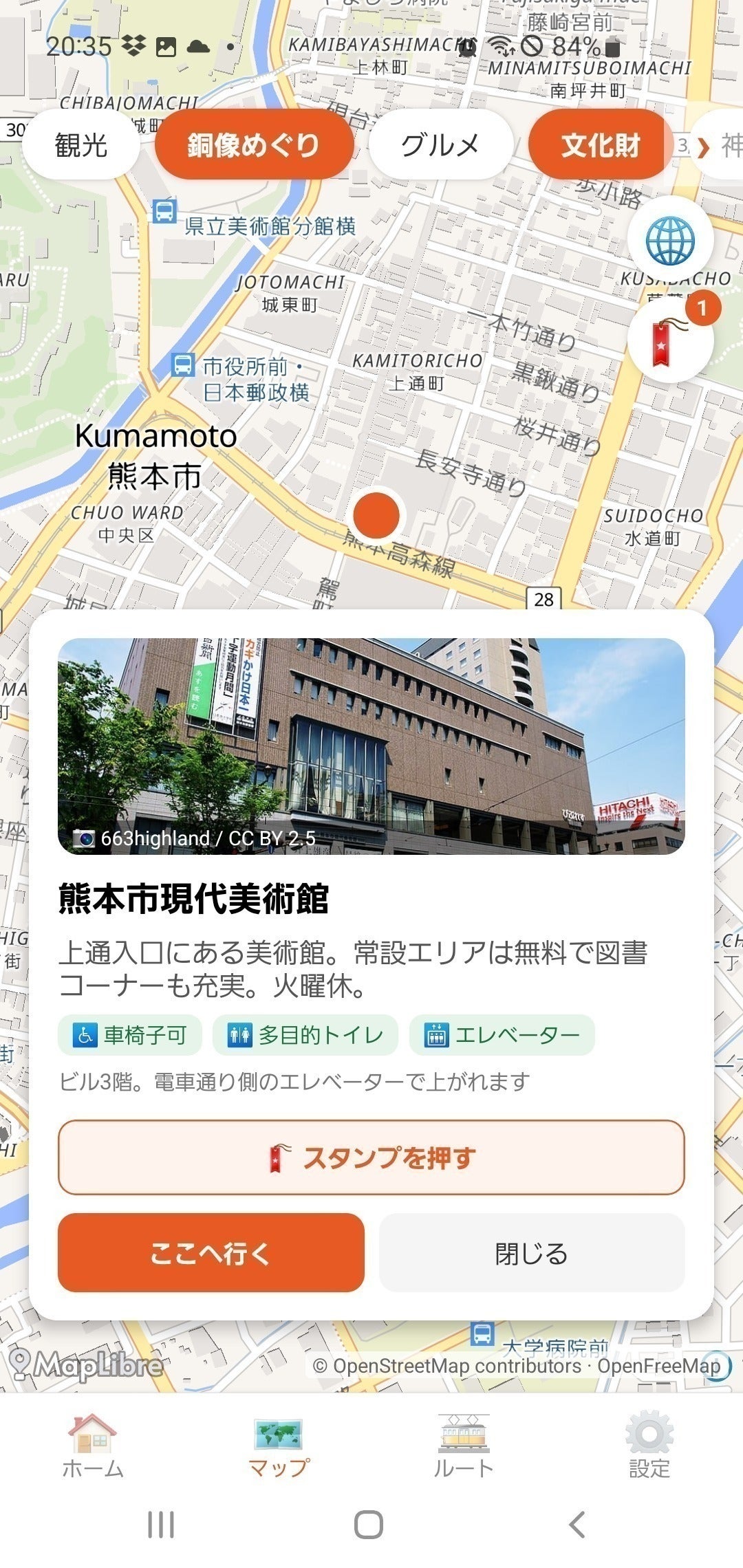Switch to the ホーム tab
The height and width of the screenshot is (1568, 743).
pos(93,1446)
